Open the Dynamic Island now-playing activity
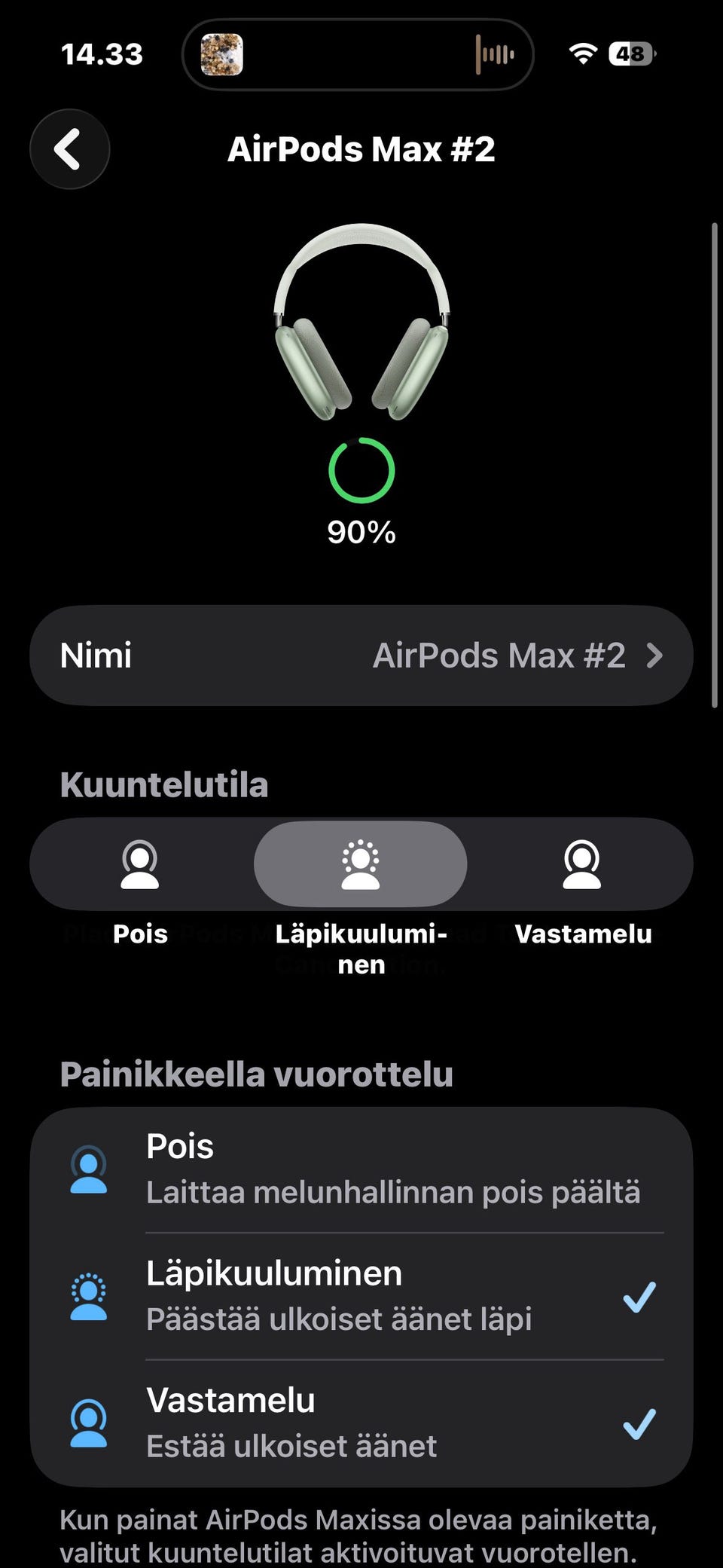 (358, 54)
